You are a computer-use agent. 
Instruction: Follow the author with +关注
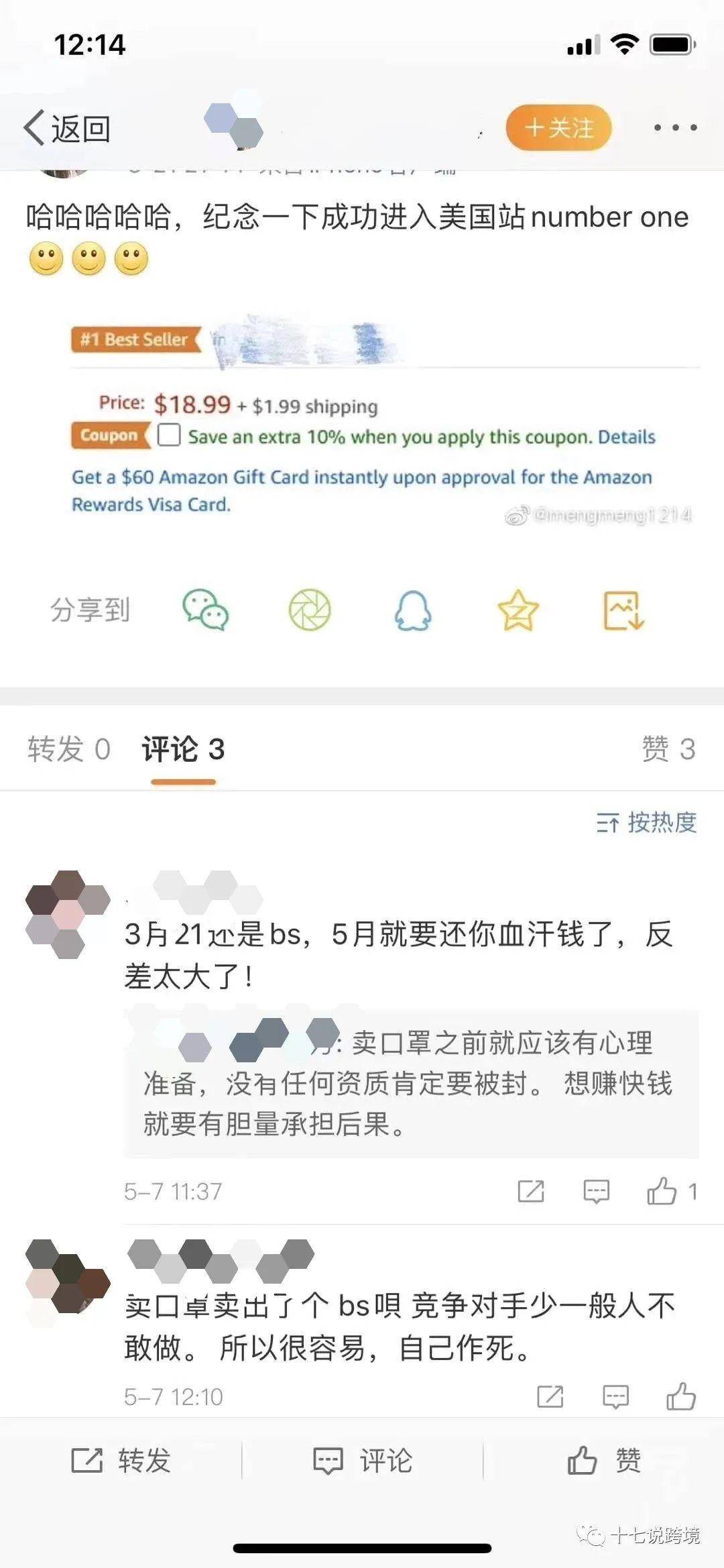coord(558,127)
